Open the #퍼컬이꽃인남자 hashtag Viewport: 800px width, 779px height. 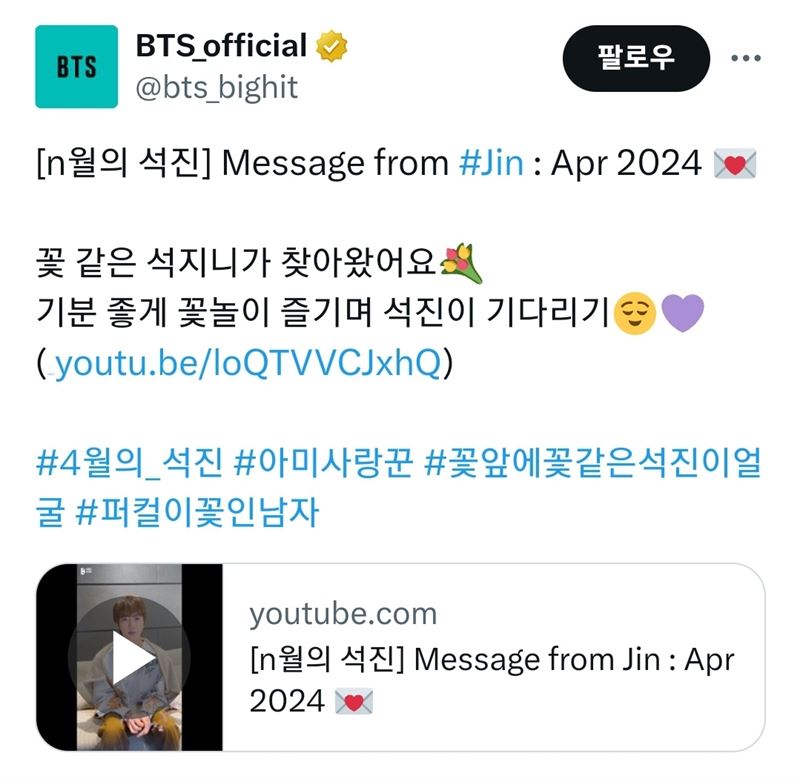click(198, 514)
